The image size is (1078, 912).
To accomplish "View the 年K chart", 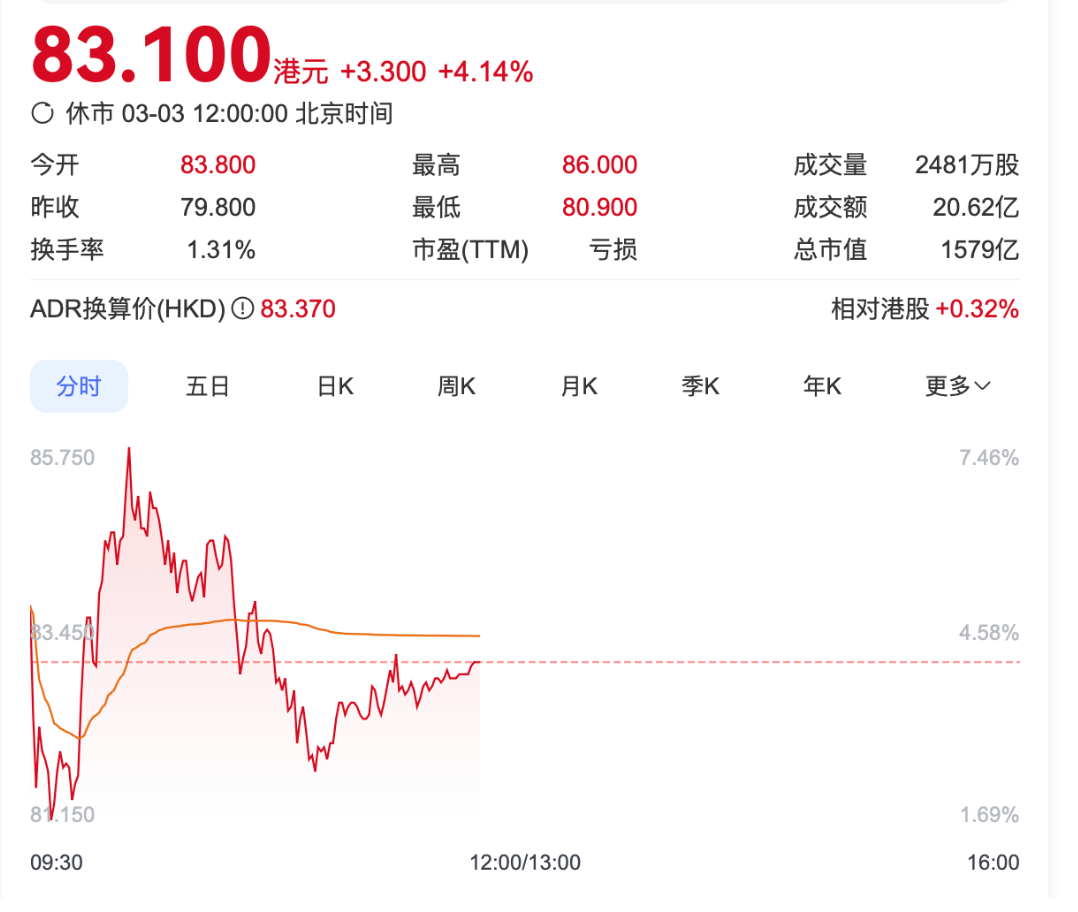I will [x=822, y=386].
